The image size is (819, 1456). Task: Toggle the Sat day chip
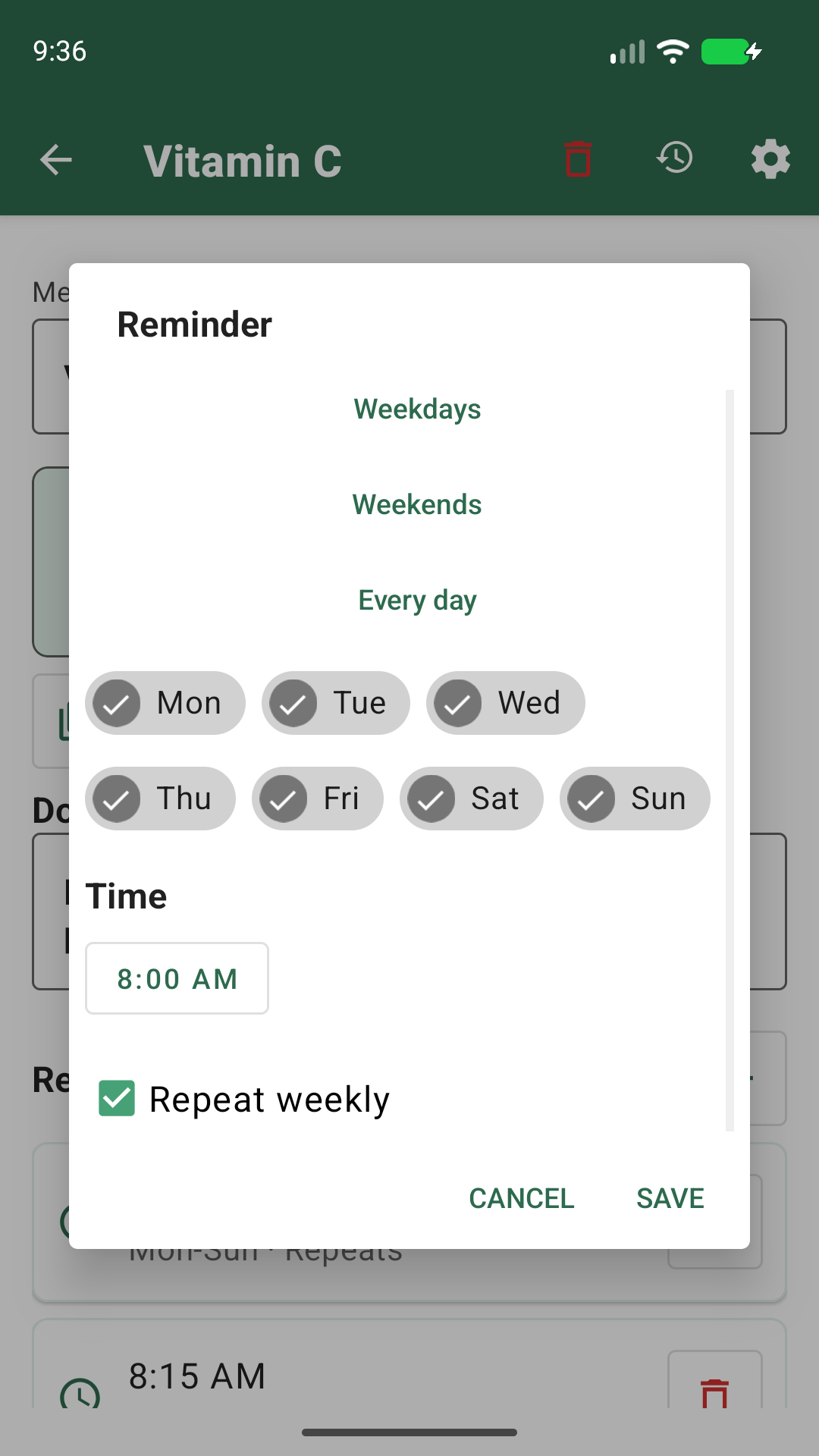tap(472, 799)
